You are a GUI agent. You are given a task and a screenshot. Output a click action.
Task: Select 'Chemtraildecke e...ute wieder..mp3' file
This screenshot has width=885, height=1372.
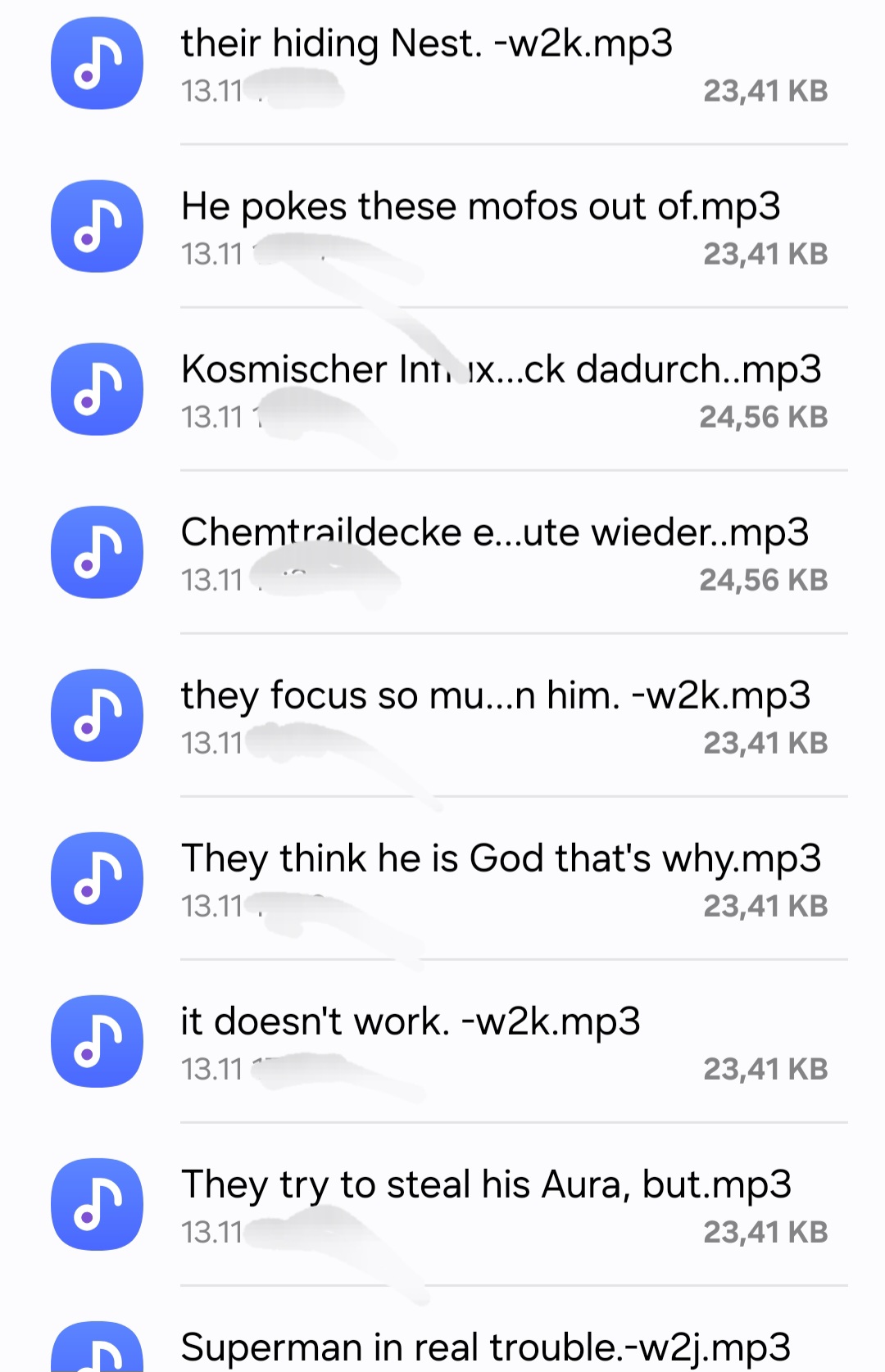[x=494, y=532]
